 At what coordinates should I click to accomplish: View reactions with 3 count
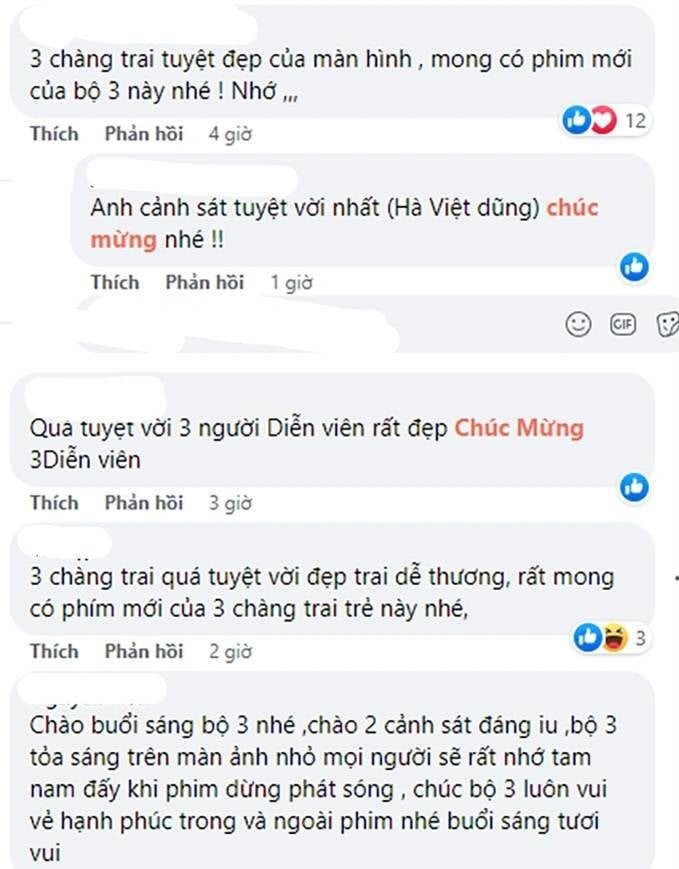tap(613, 637)
